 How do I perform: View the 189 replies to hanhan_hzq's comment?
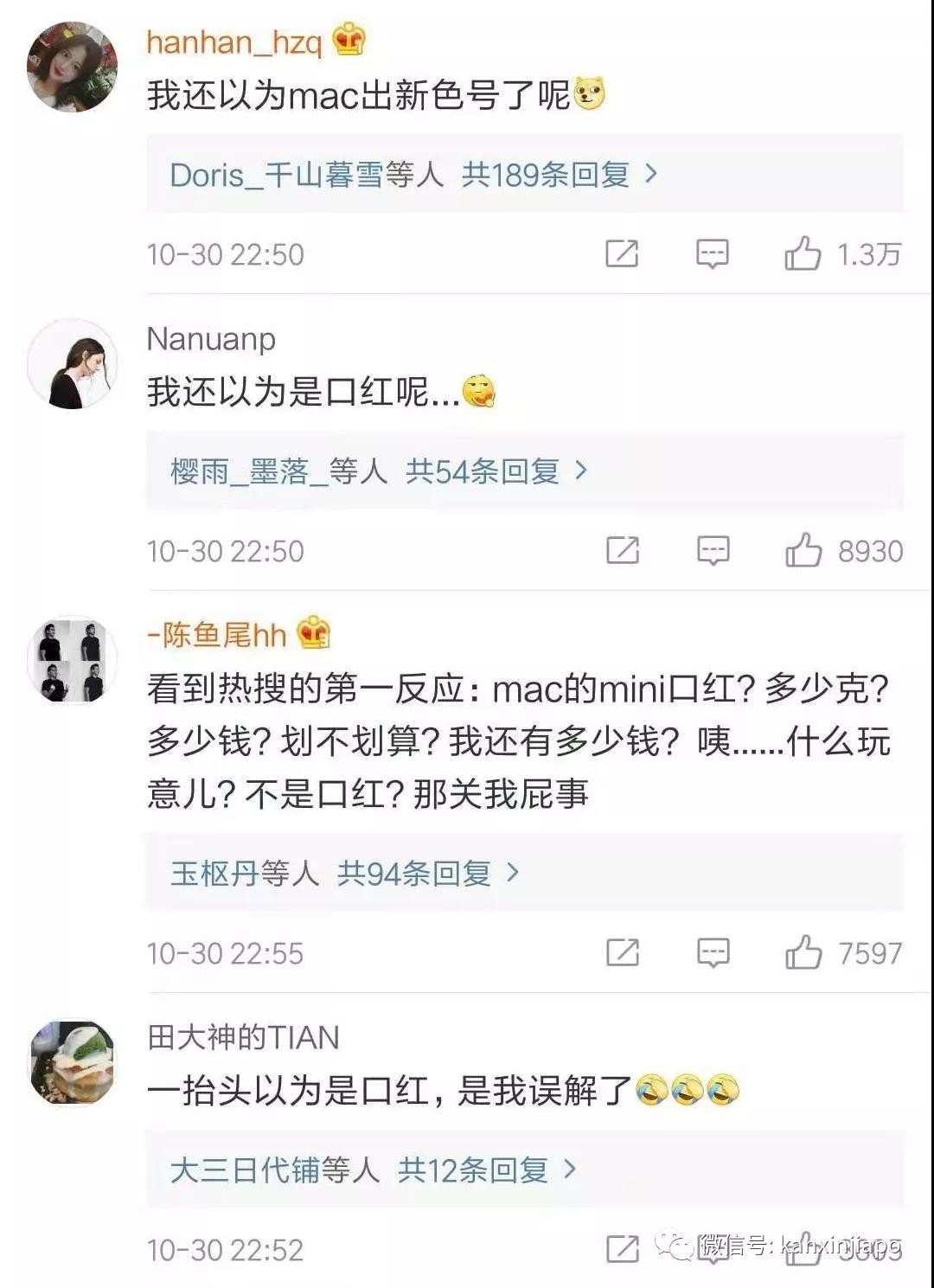(x=545, y=176)
